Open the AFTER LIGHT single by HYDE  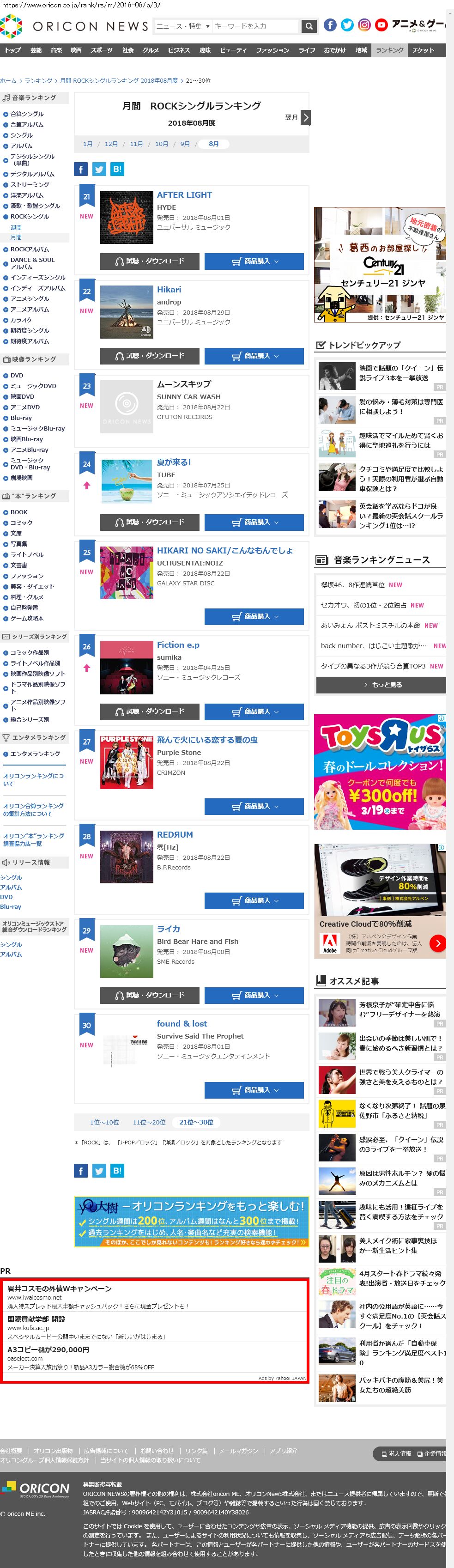coord(184,195)
